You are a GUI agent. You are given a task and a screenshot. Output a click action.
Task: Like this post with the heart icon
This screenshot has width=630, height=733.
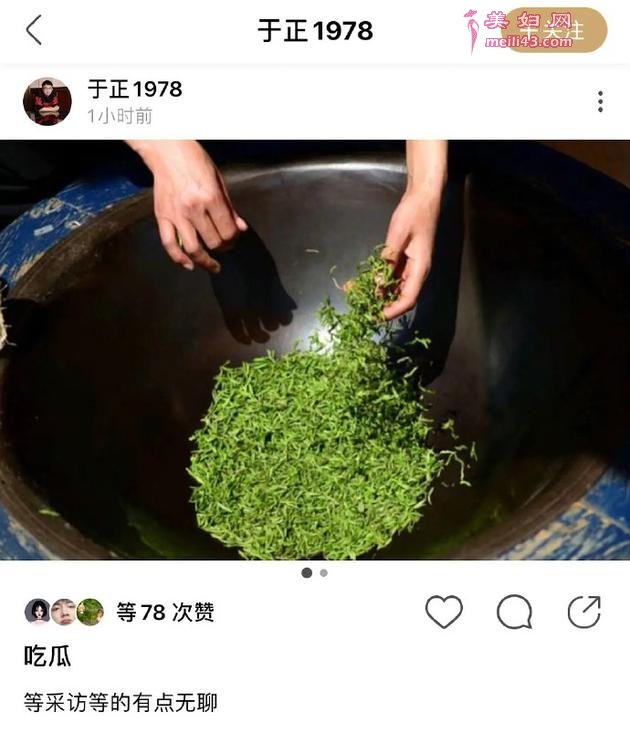(x=444, y=612)
